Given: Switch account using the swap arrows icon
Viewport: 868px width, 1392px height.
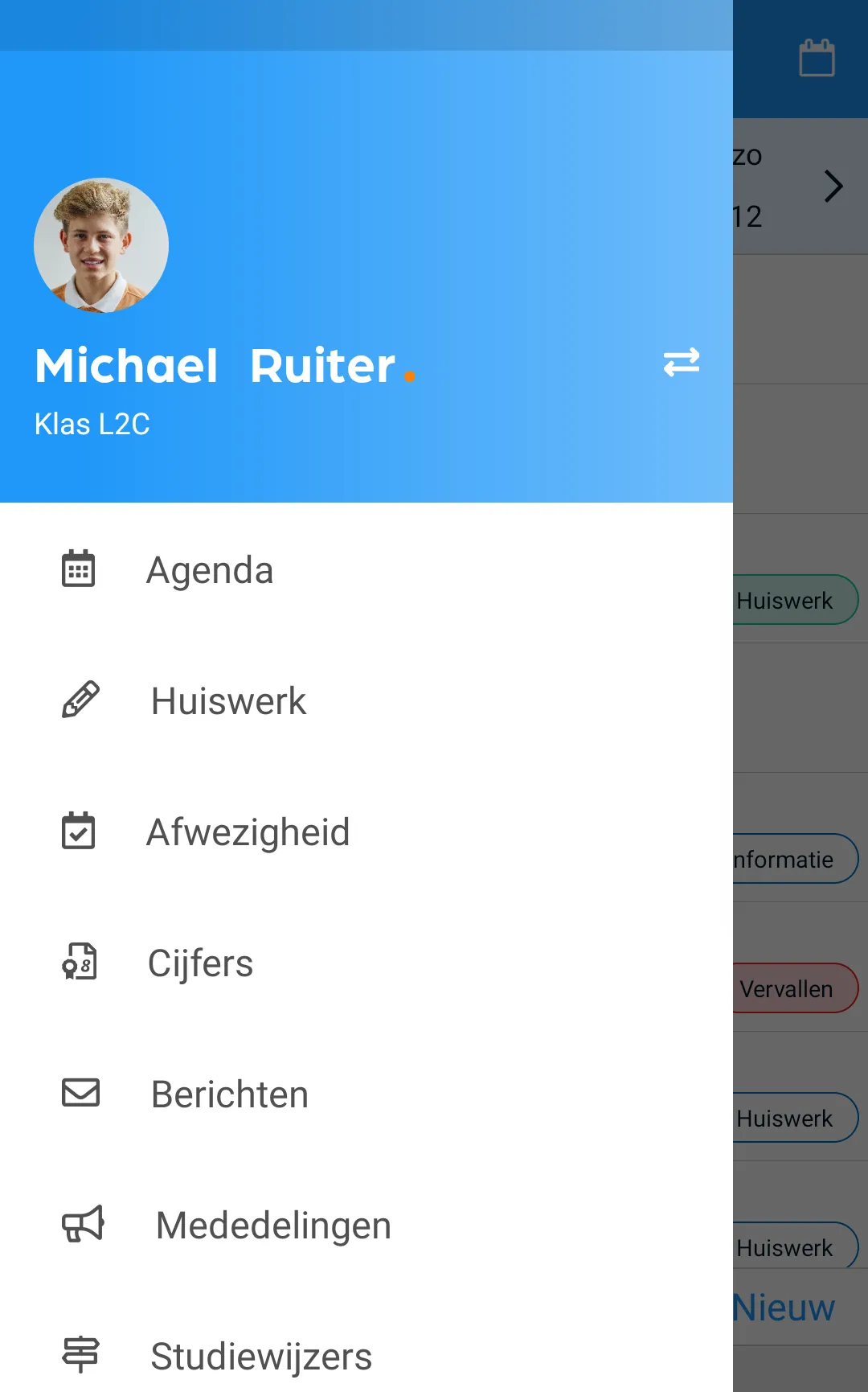Looking at the screenshot, I should (682, 363).
